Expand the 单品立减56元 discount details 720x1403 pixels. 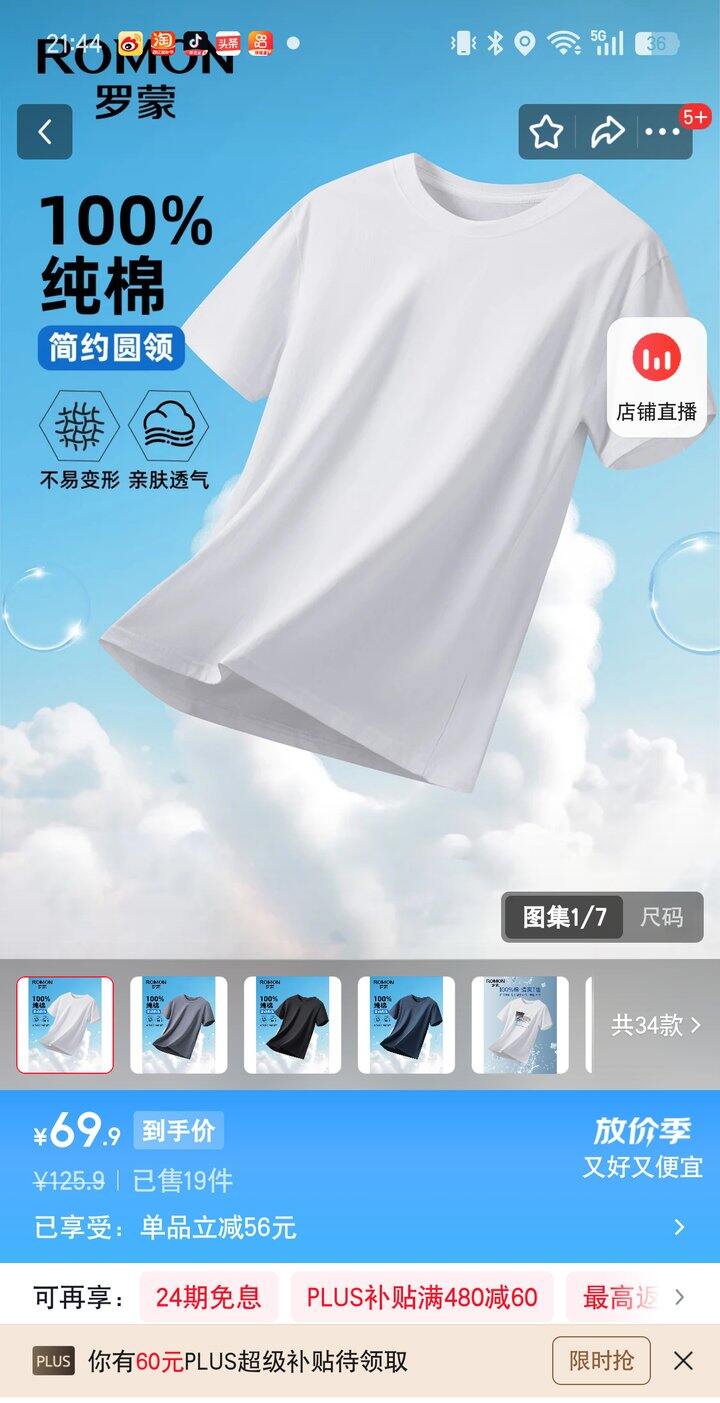coord(679,1227)
